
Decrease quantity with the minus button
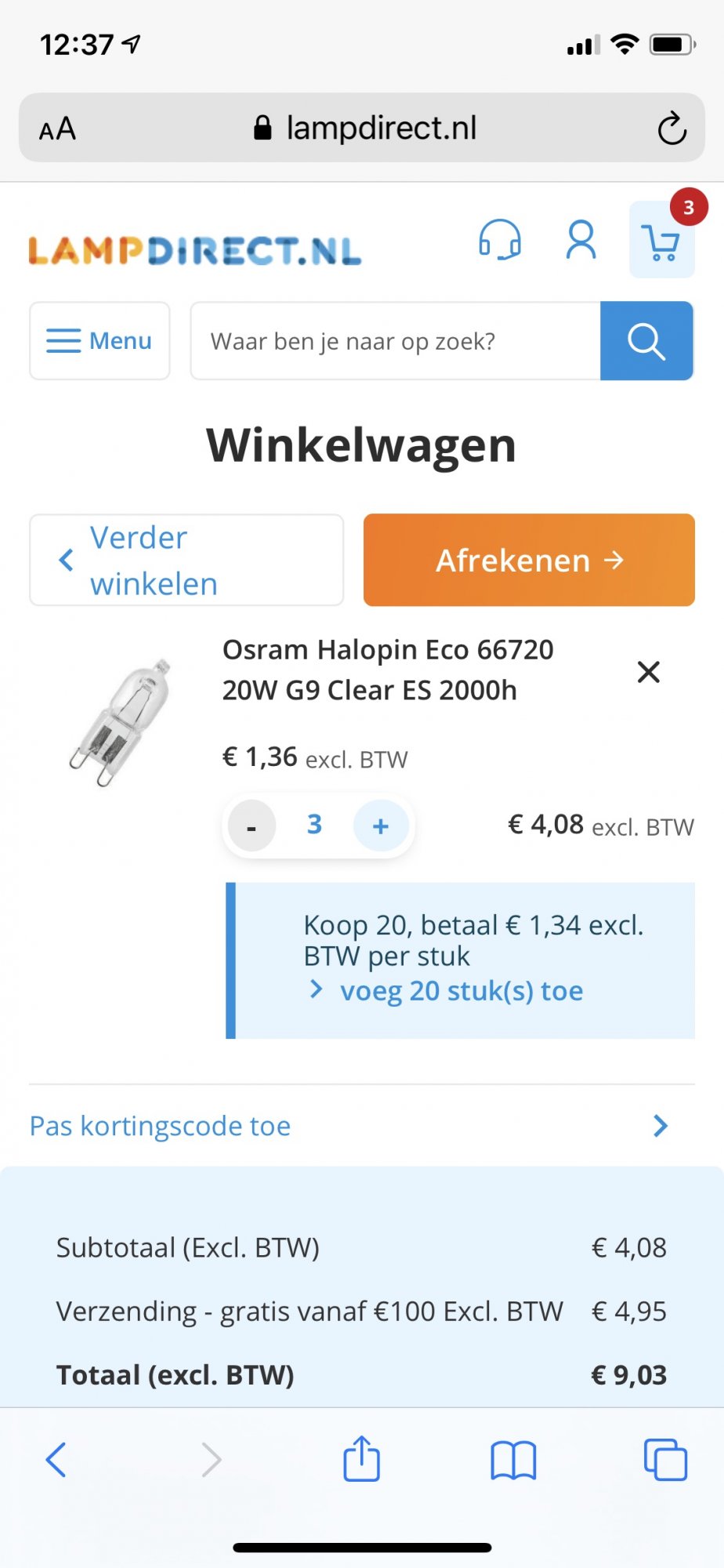pos(252,826)
